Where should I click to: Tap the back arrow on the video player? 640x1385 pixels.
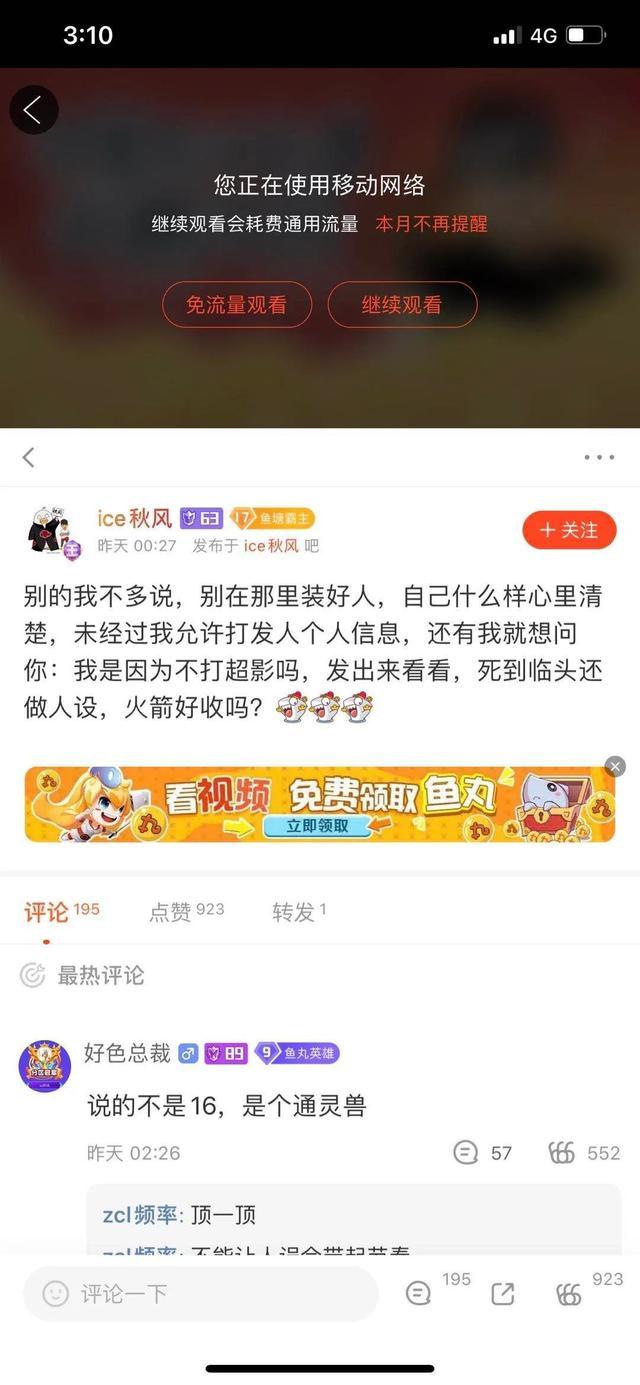pyautogui.click(x=33, y=110)
